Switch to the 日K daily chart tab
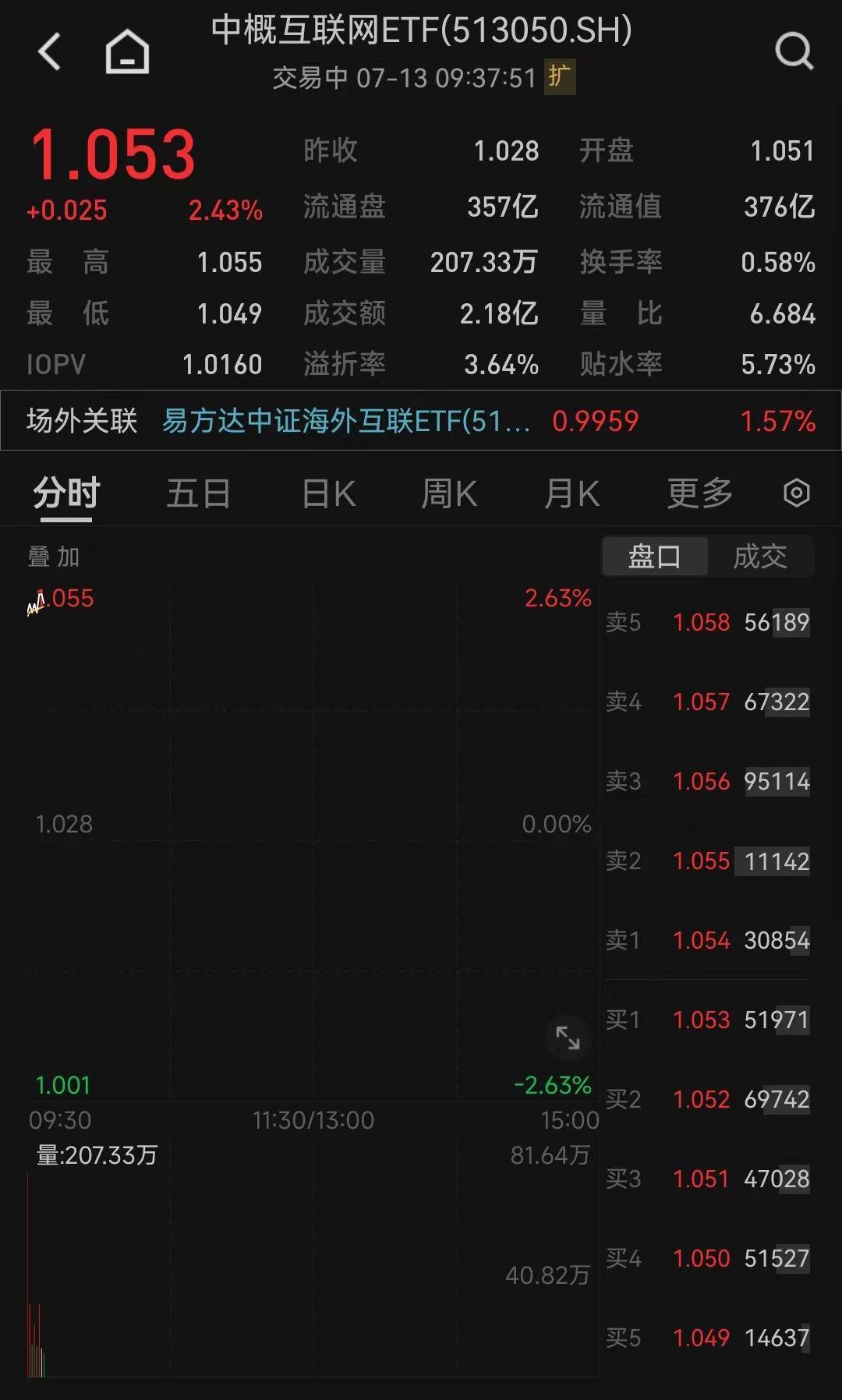This screenshot has height=1400, width=842. pos(327,493)
